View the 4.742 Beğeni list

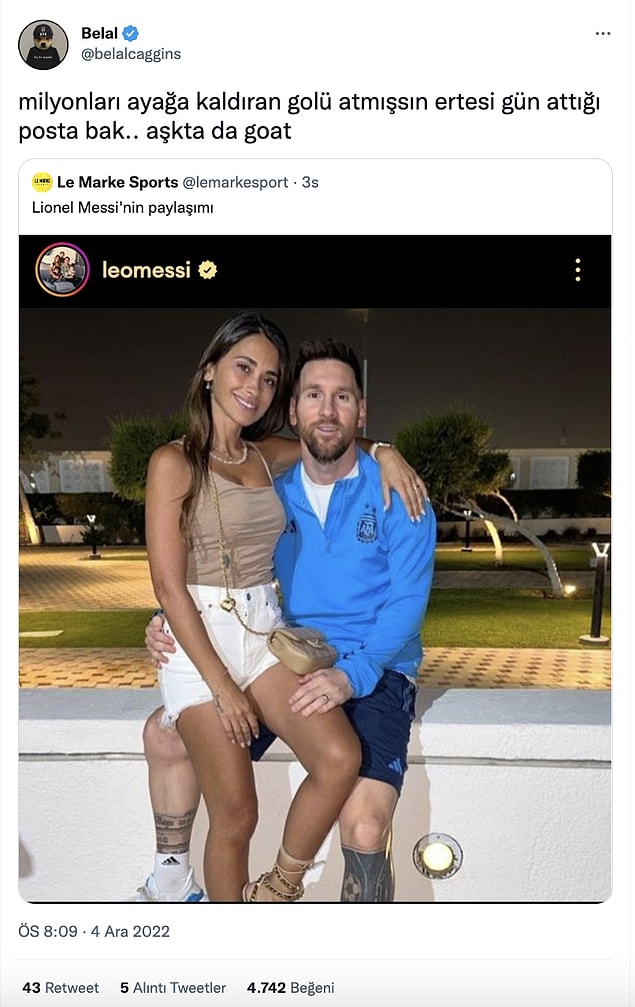[290, 987]
